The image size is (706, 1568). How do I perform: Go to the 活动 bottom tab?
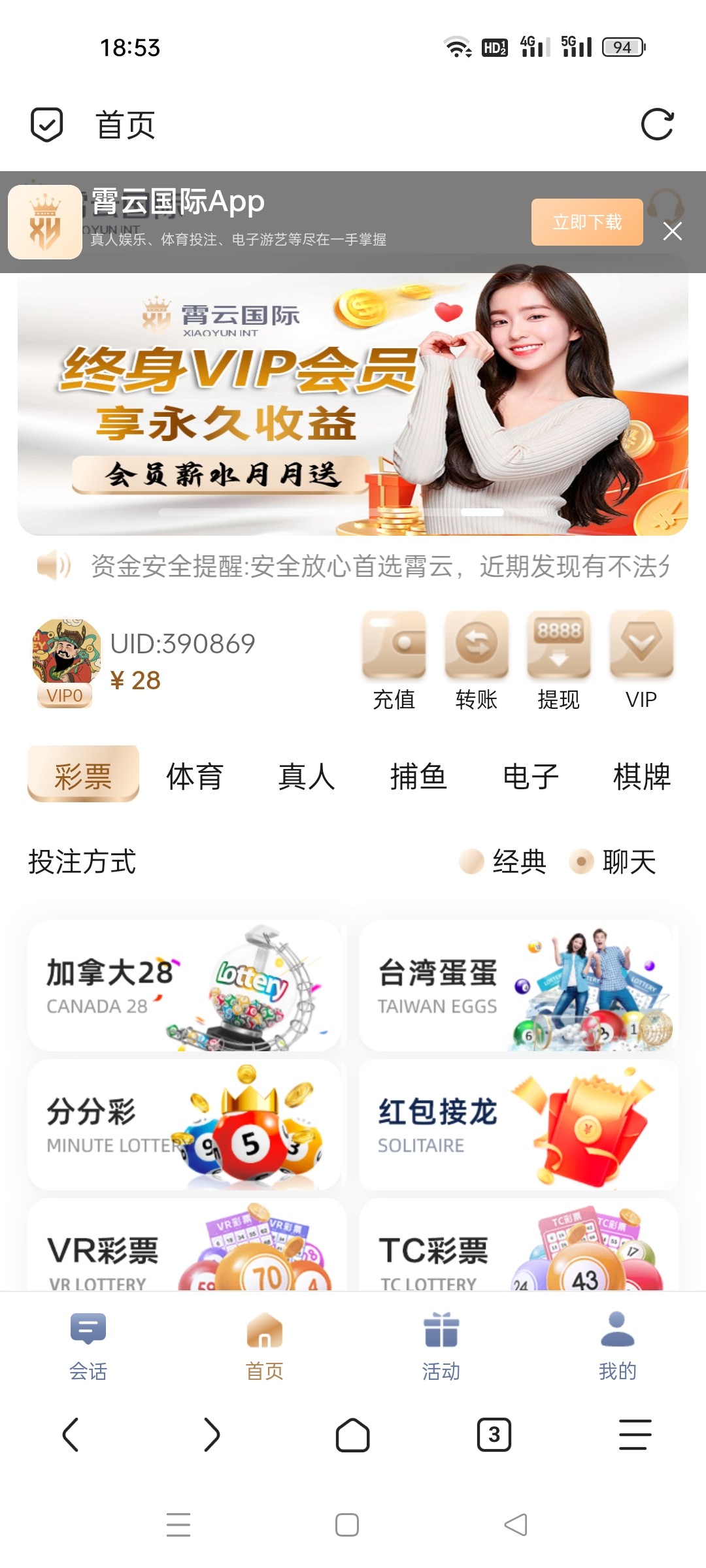(x=441, y=1346)
